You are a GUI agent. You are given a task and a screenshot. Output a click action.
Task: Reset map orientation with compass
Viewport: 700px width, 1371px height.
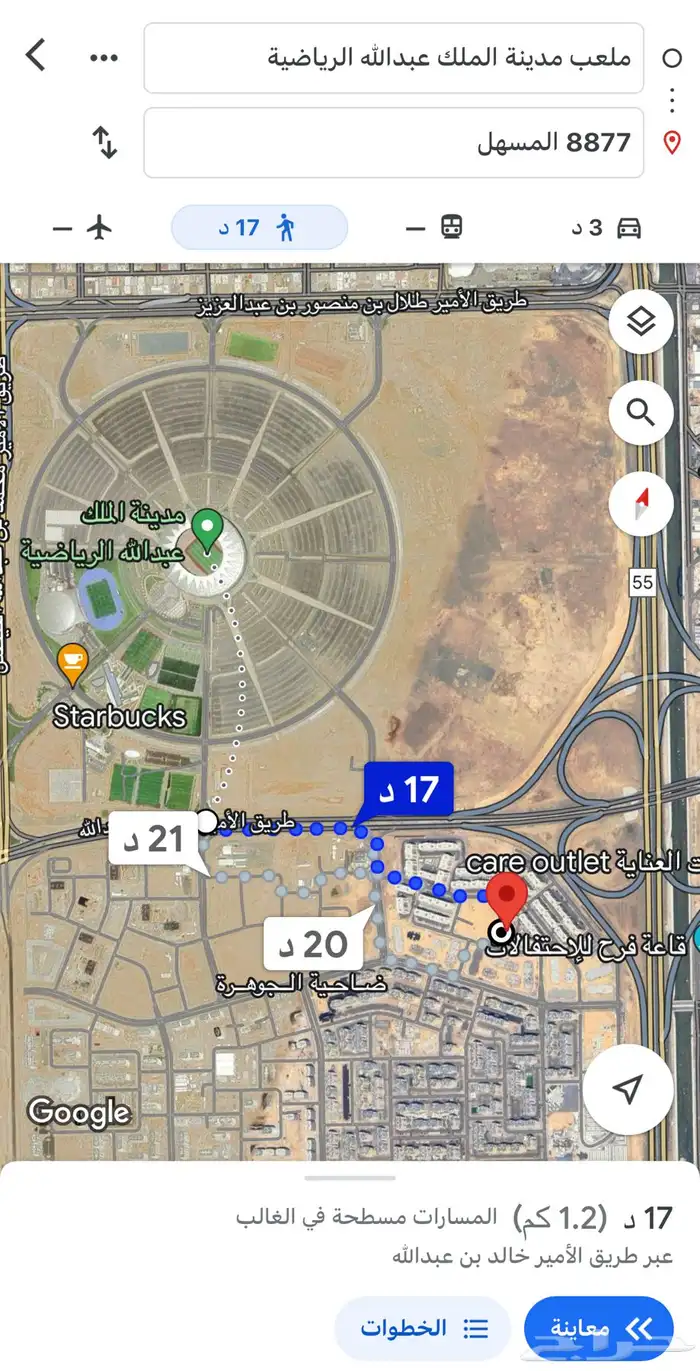[640, 502]
